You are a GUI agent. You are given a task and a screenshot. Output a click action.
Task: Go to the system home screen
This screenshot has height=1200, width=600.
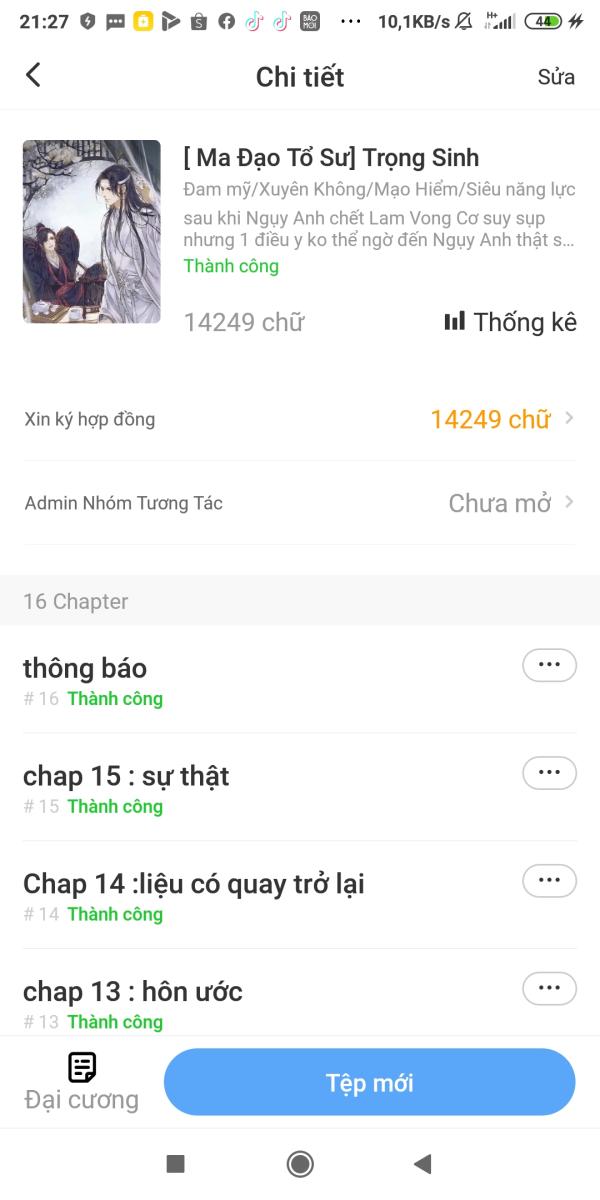click(300, 1163)
